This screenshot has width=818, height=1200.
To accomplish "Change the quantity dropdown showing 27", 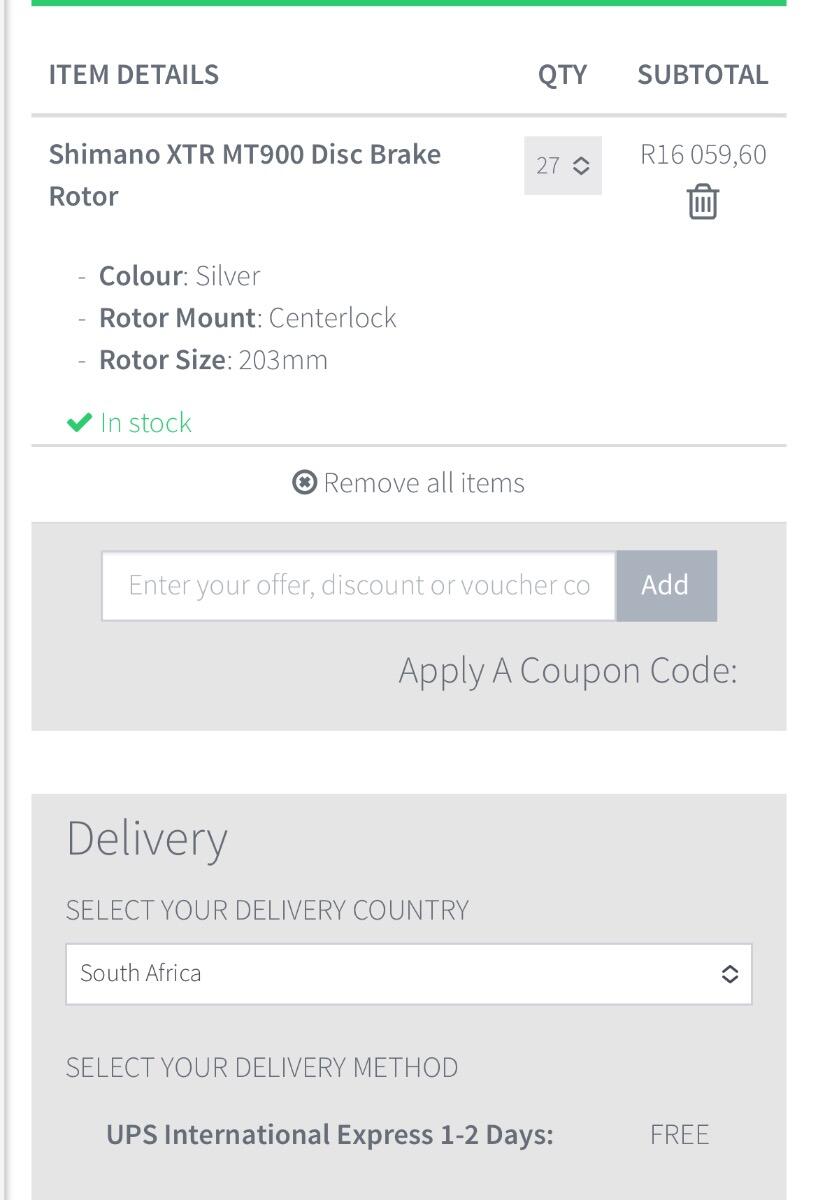I will click(562, 165).
